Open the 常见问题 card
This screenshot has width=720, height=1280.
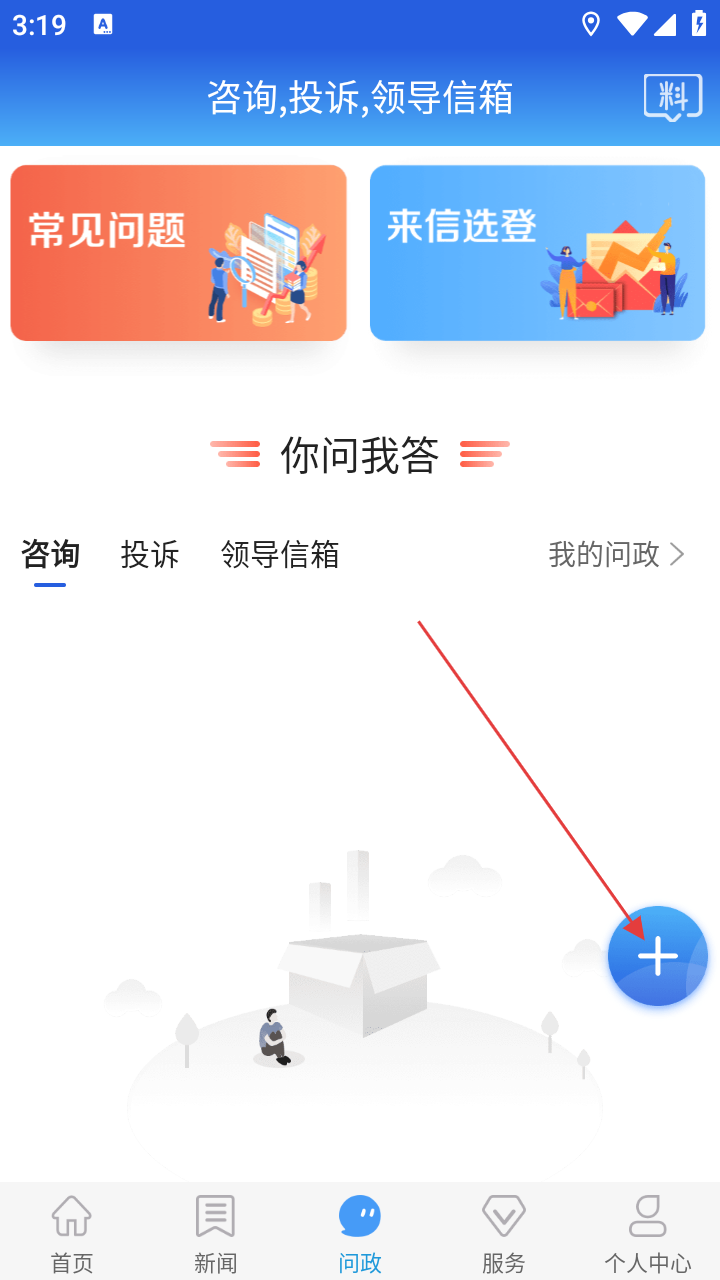click(x=178, y=253)
